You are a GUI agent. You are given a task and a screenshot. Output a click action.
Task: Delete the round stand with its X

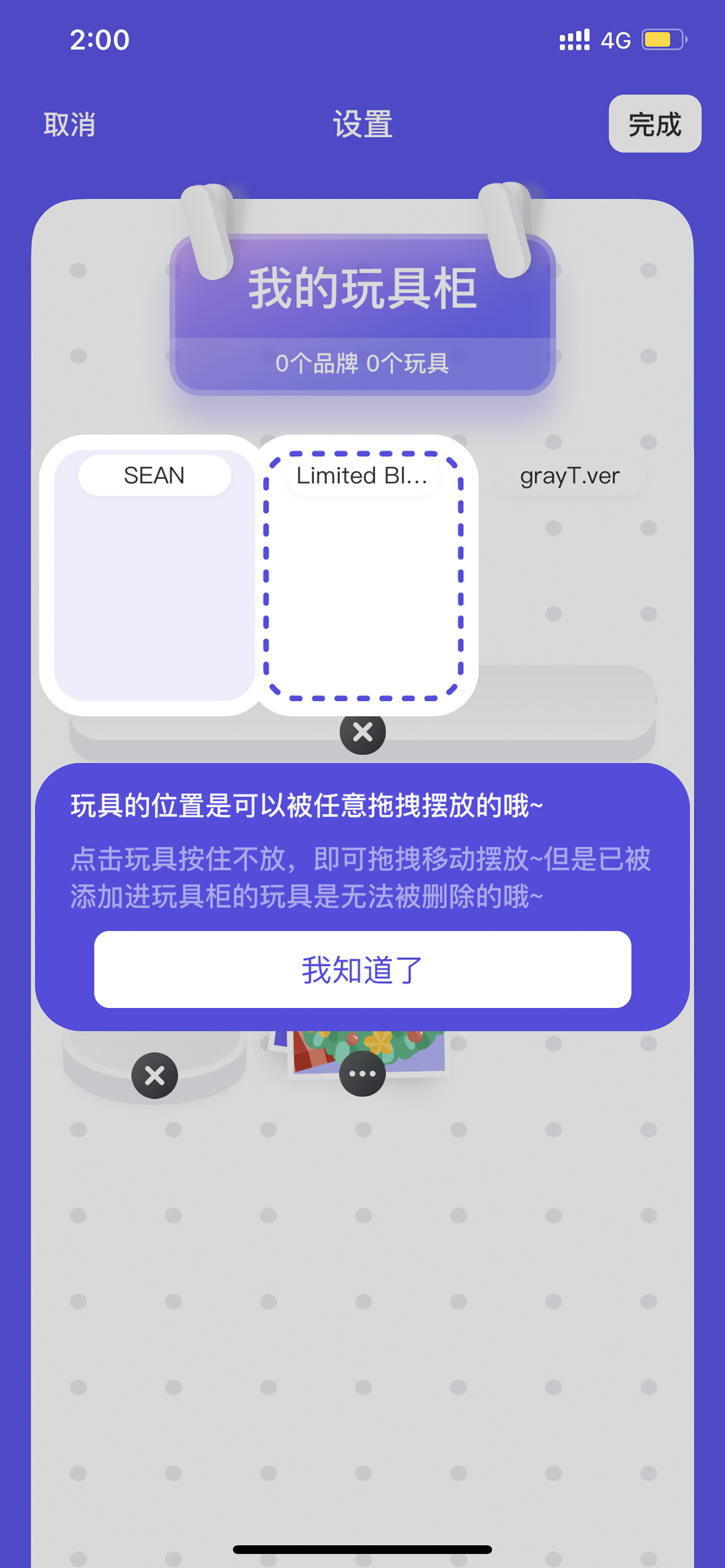pos(155,1076)
